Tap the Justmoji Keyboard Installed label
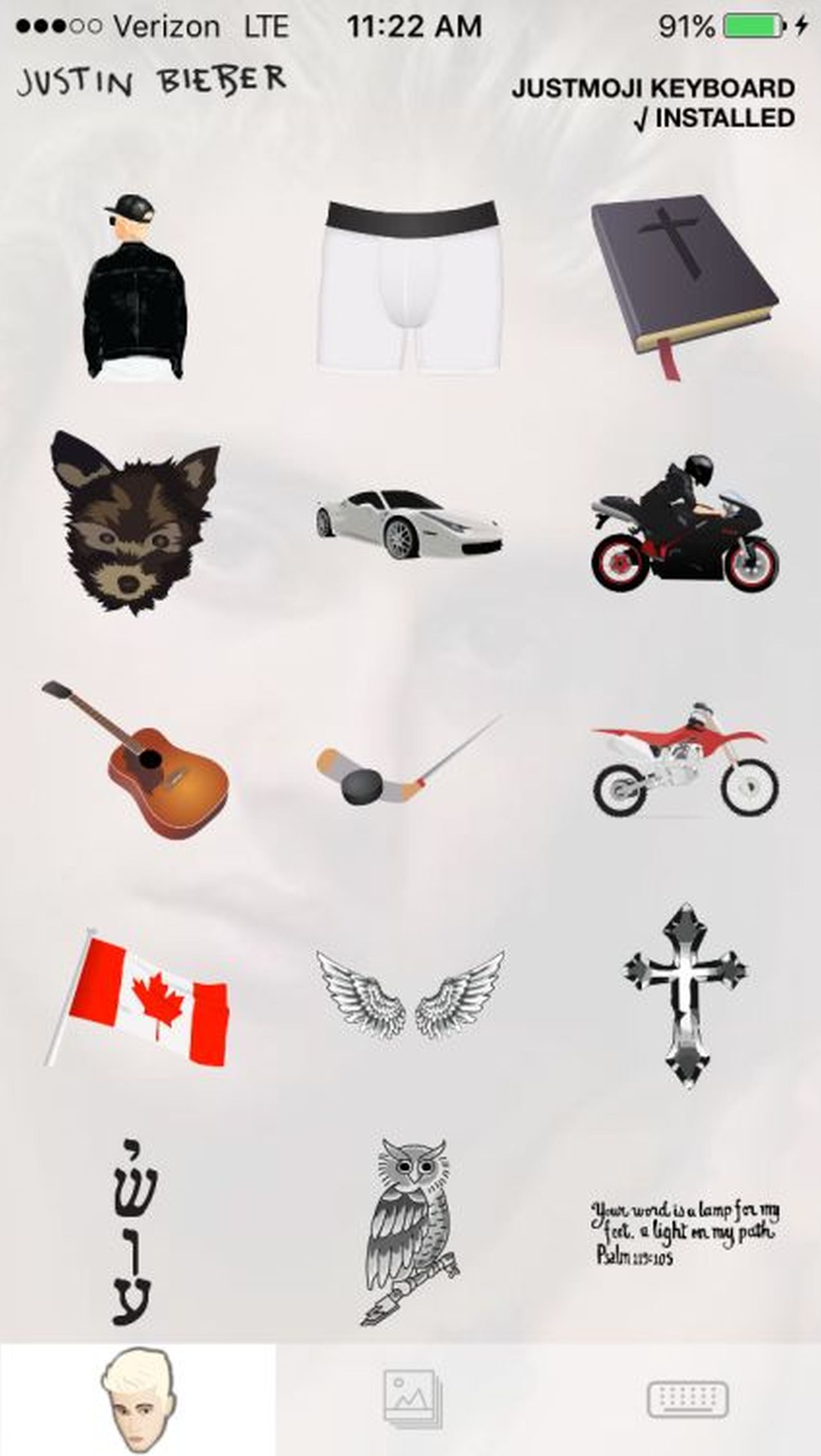 point(653,104)
